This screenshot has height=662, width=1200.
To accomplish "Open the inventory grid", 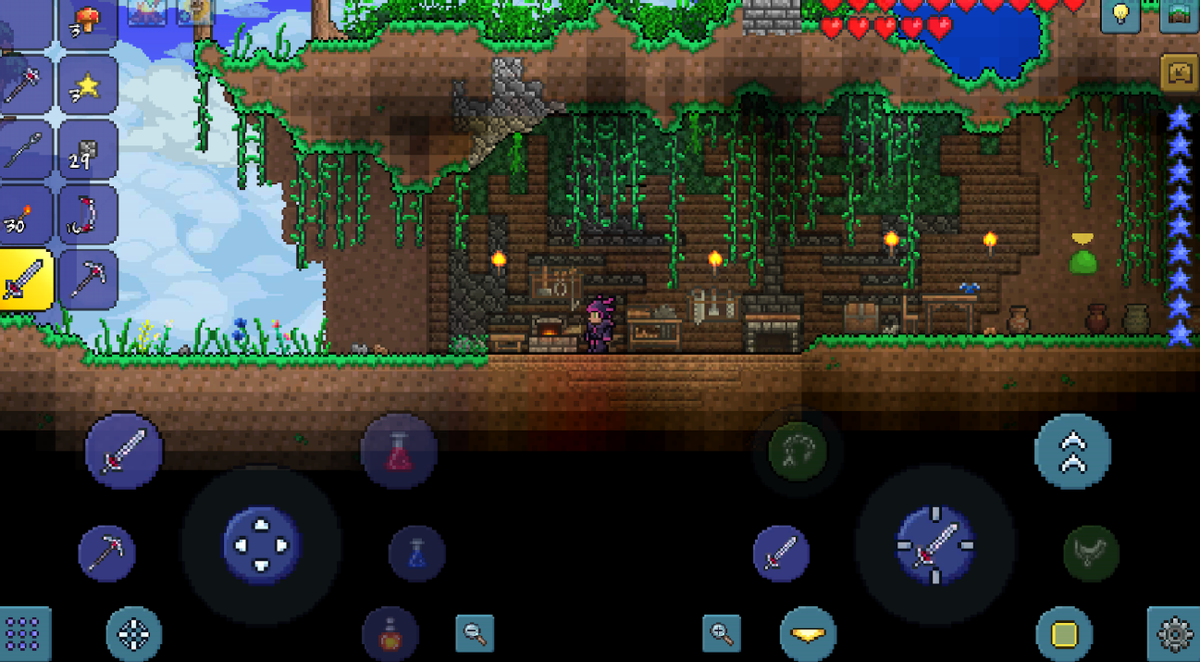I will coord(22,633).
